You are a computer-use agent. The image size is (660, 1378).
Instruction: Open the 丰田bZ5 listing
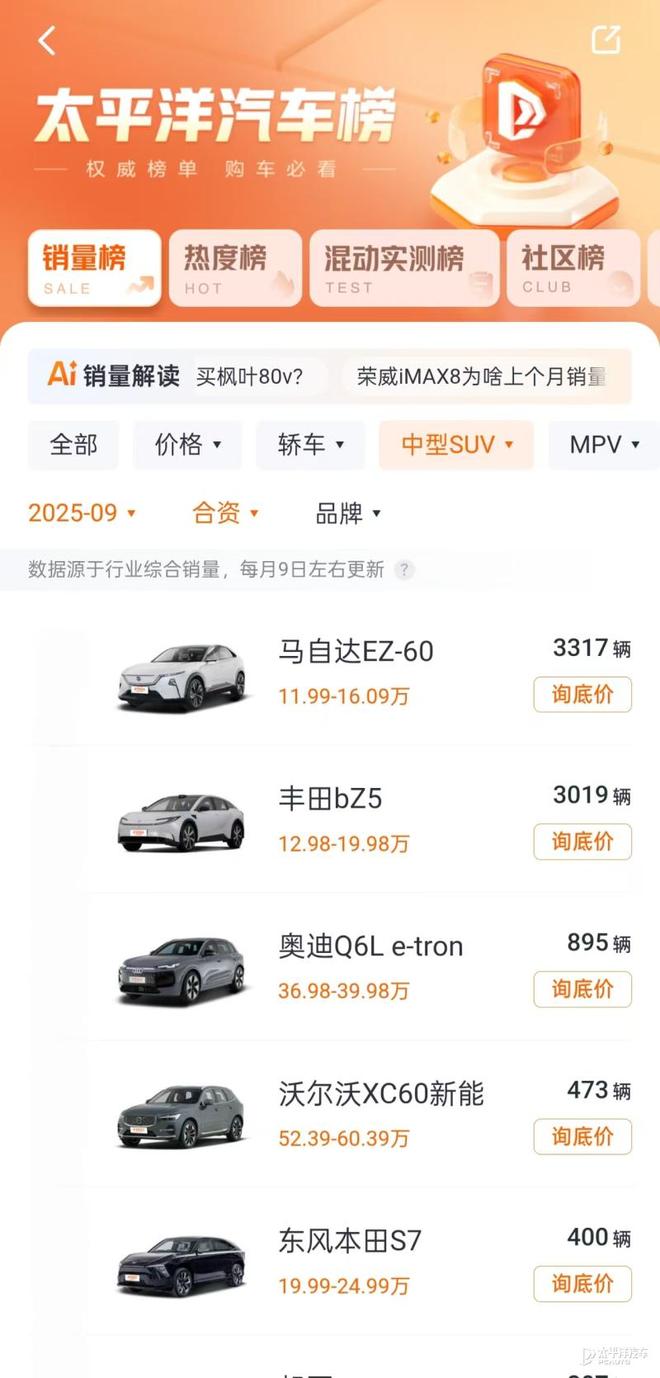(x=330, y=799)
